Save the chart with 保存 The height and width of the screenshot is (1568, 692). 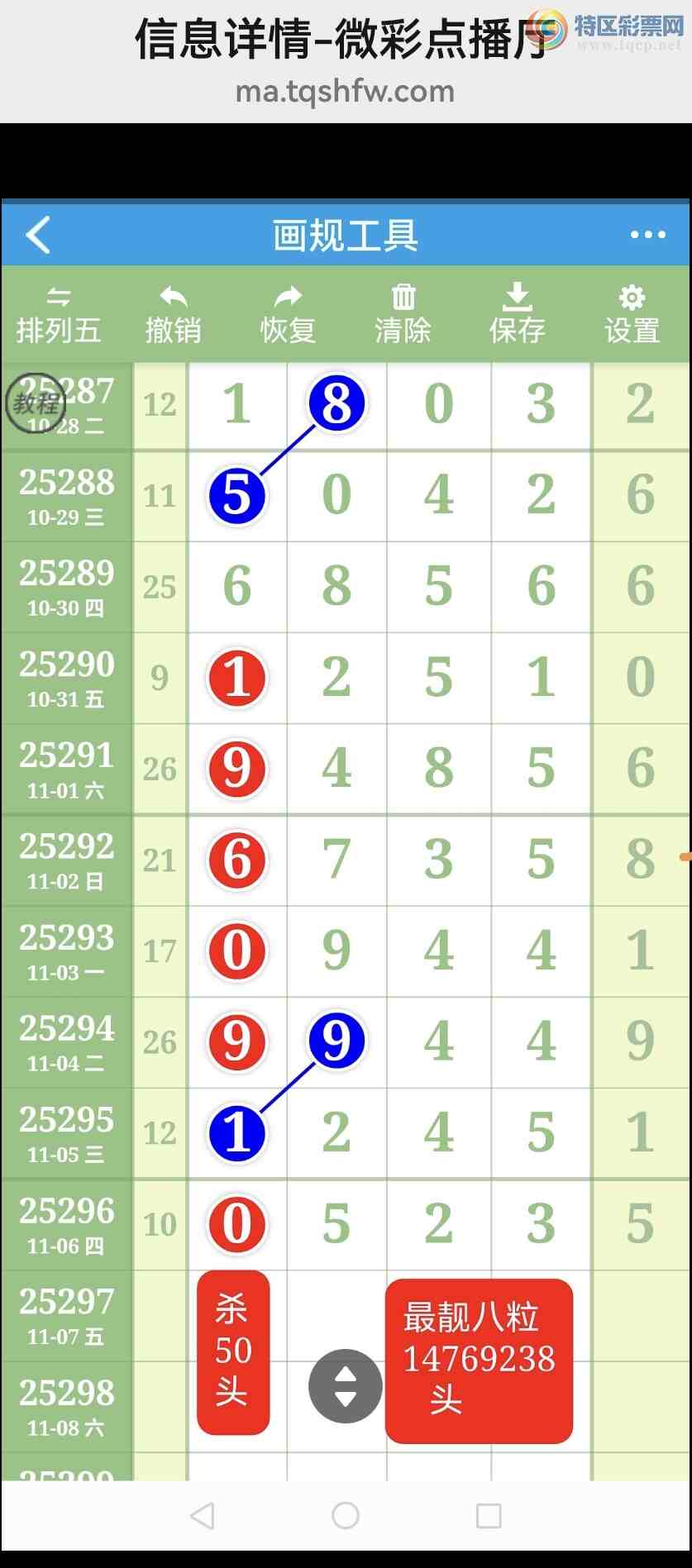(517, 316)
